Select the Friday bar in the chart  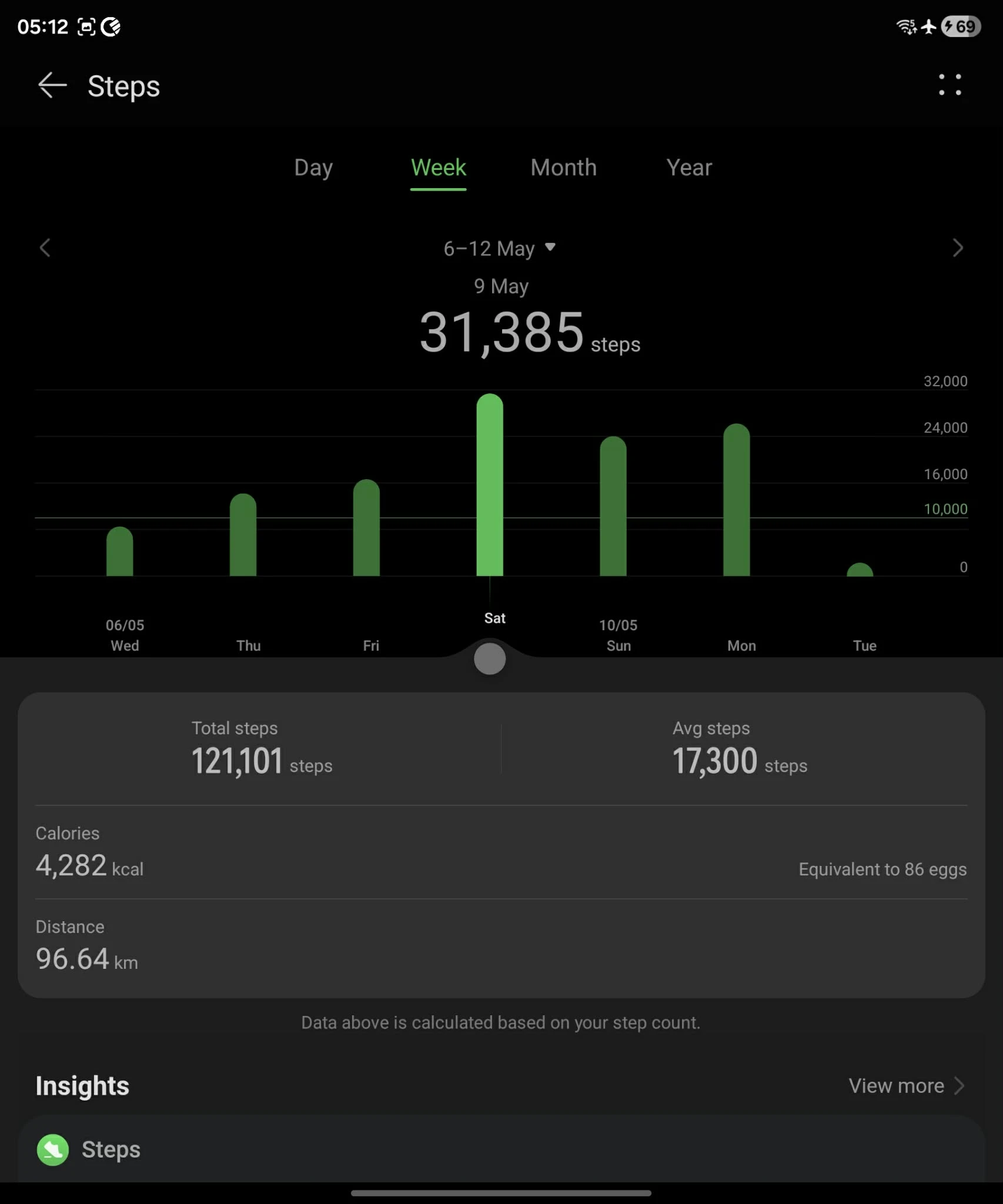point(366,528)
